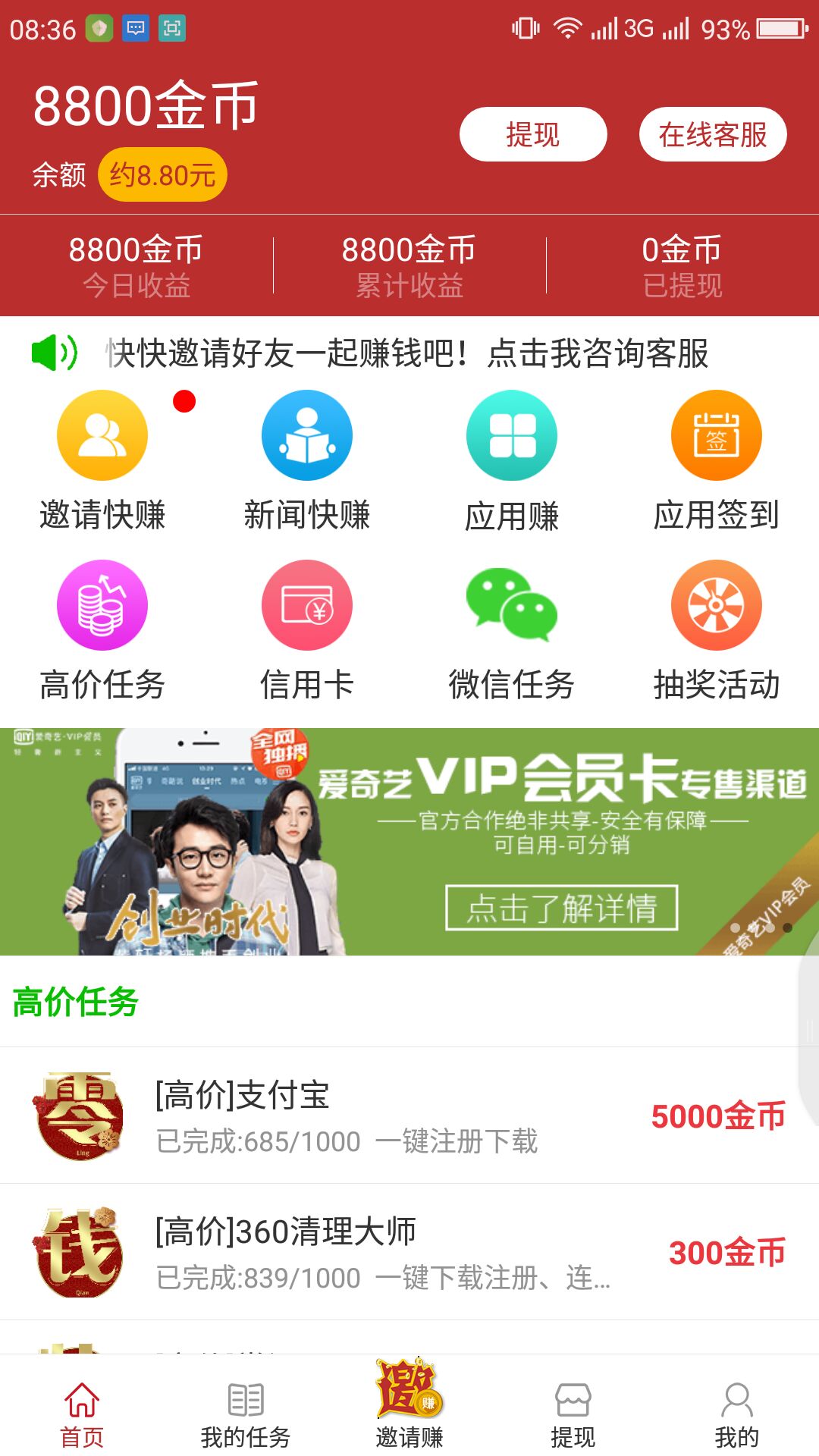819x1456 pixels.
Task: Switch to the 首页 tab
Action: 82,1414
